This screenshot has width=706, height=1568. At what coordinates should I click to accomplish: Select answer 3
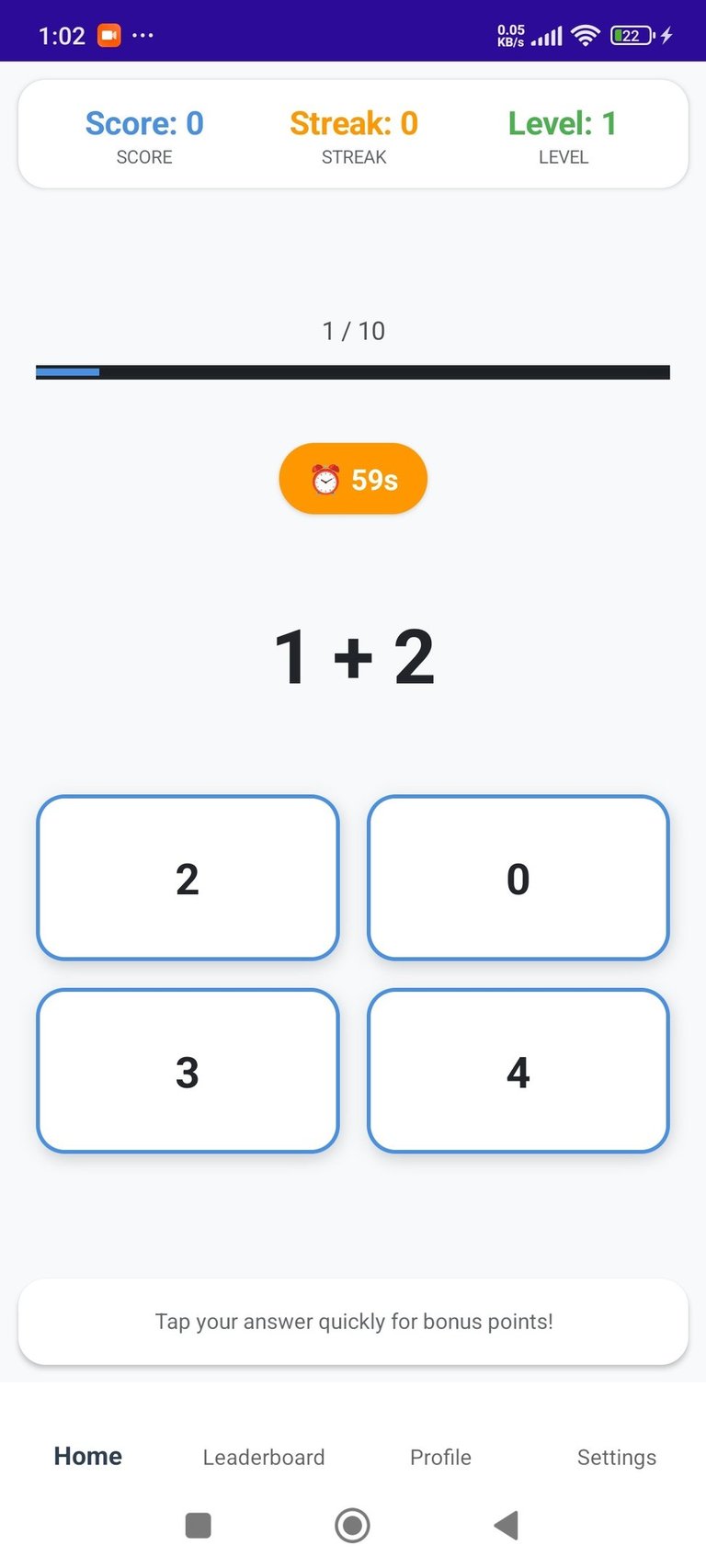[x=188, y=1071]
